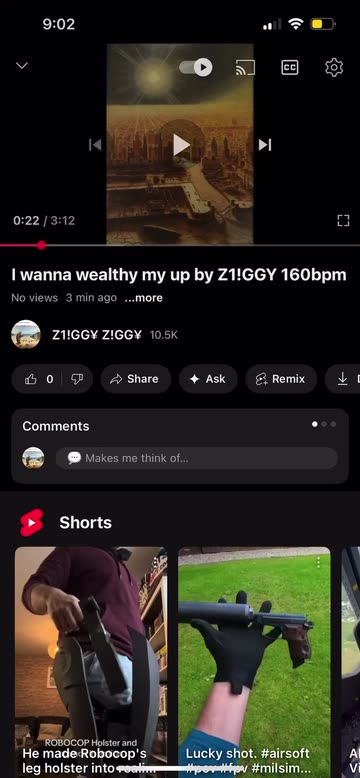
Task: Open the Robocop's leg holster Short
Action: coord(91,662)
